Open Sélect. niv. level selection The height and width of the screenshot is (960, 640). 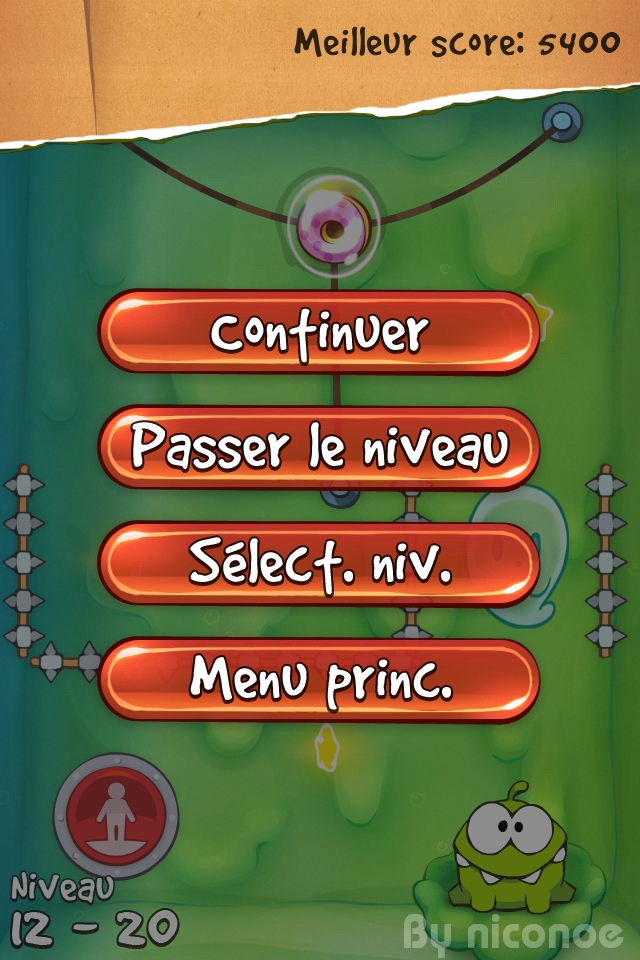[319, 564]
